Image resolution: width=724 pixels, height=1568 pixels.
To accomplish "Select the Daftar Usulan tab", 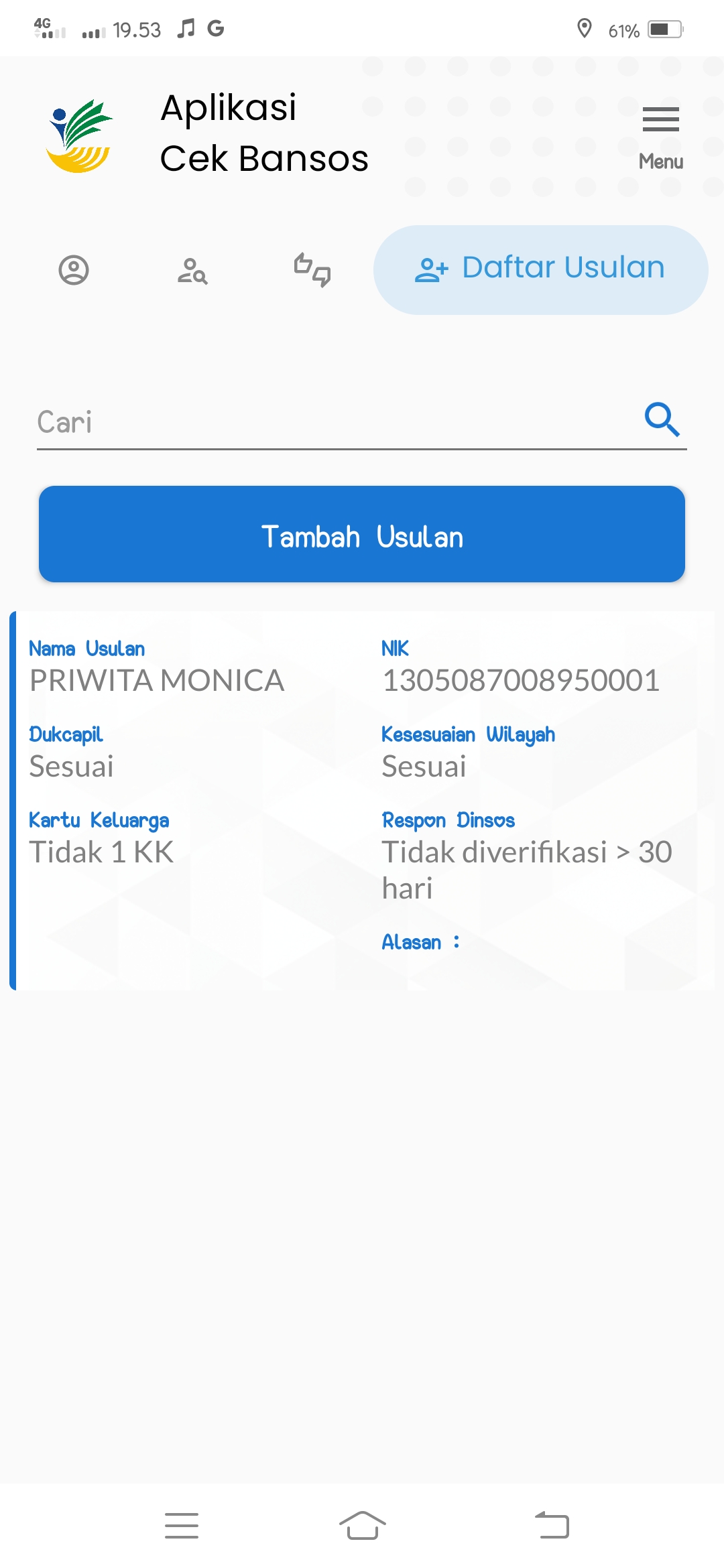I will coord(540,269).
